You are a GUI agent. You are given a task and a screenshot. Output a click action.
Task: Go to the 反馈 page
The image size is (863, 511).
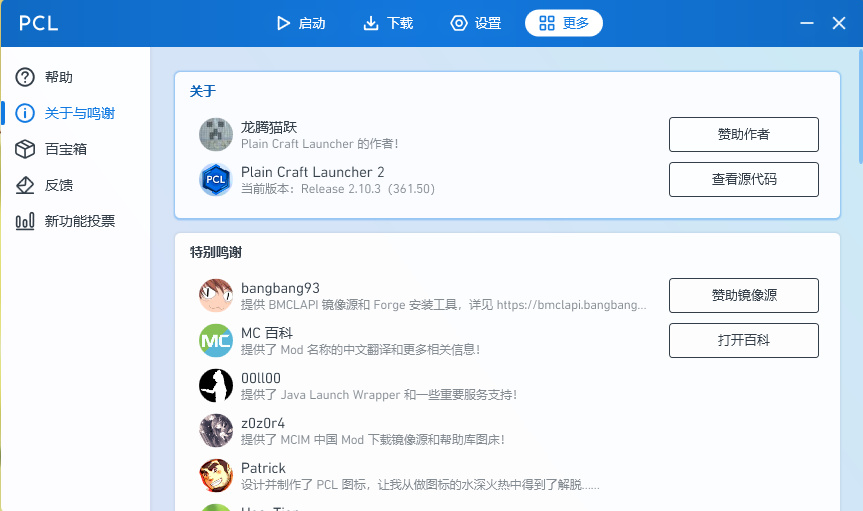58,185
